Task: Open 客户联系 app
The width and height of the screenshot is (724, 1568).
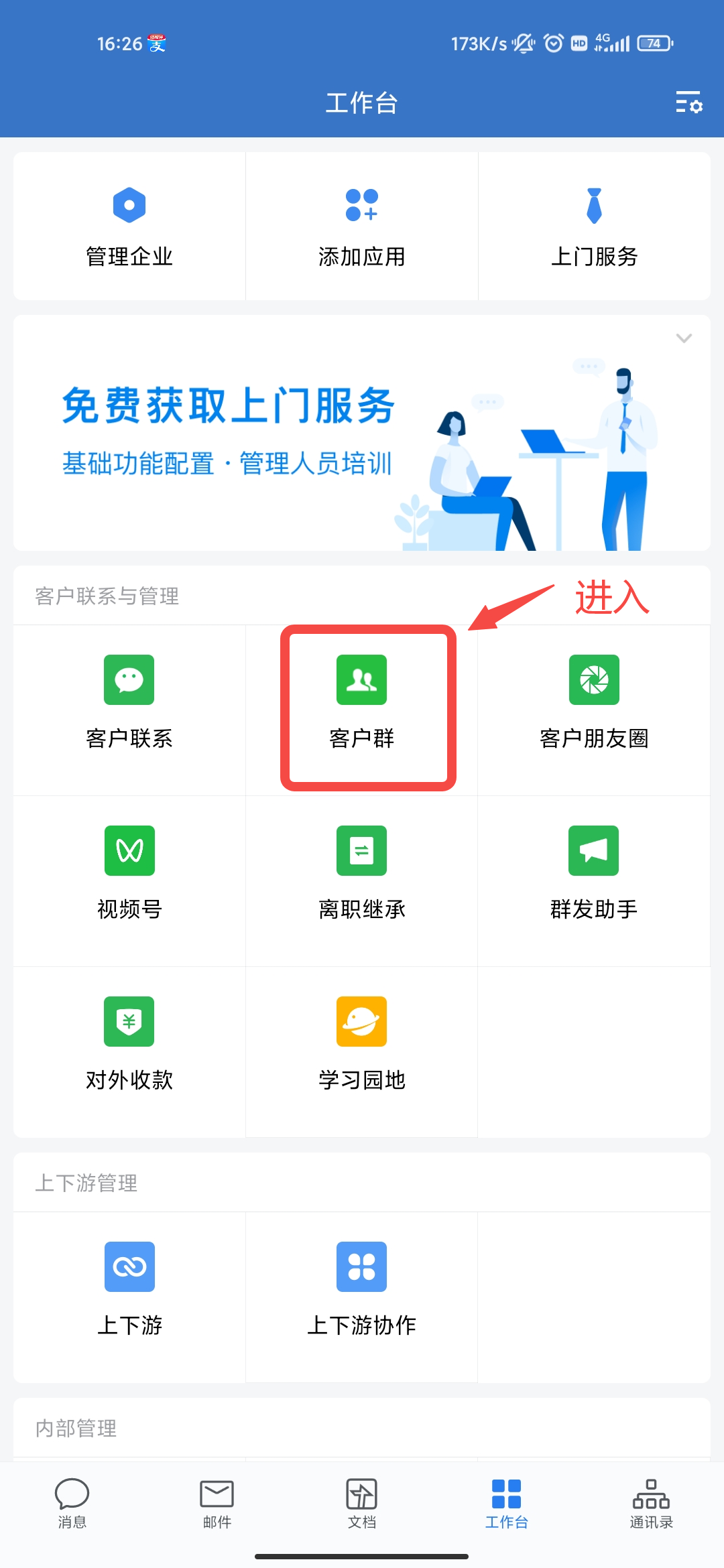Action: pos(129,701)
